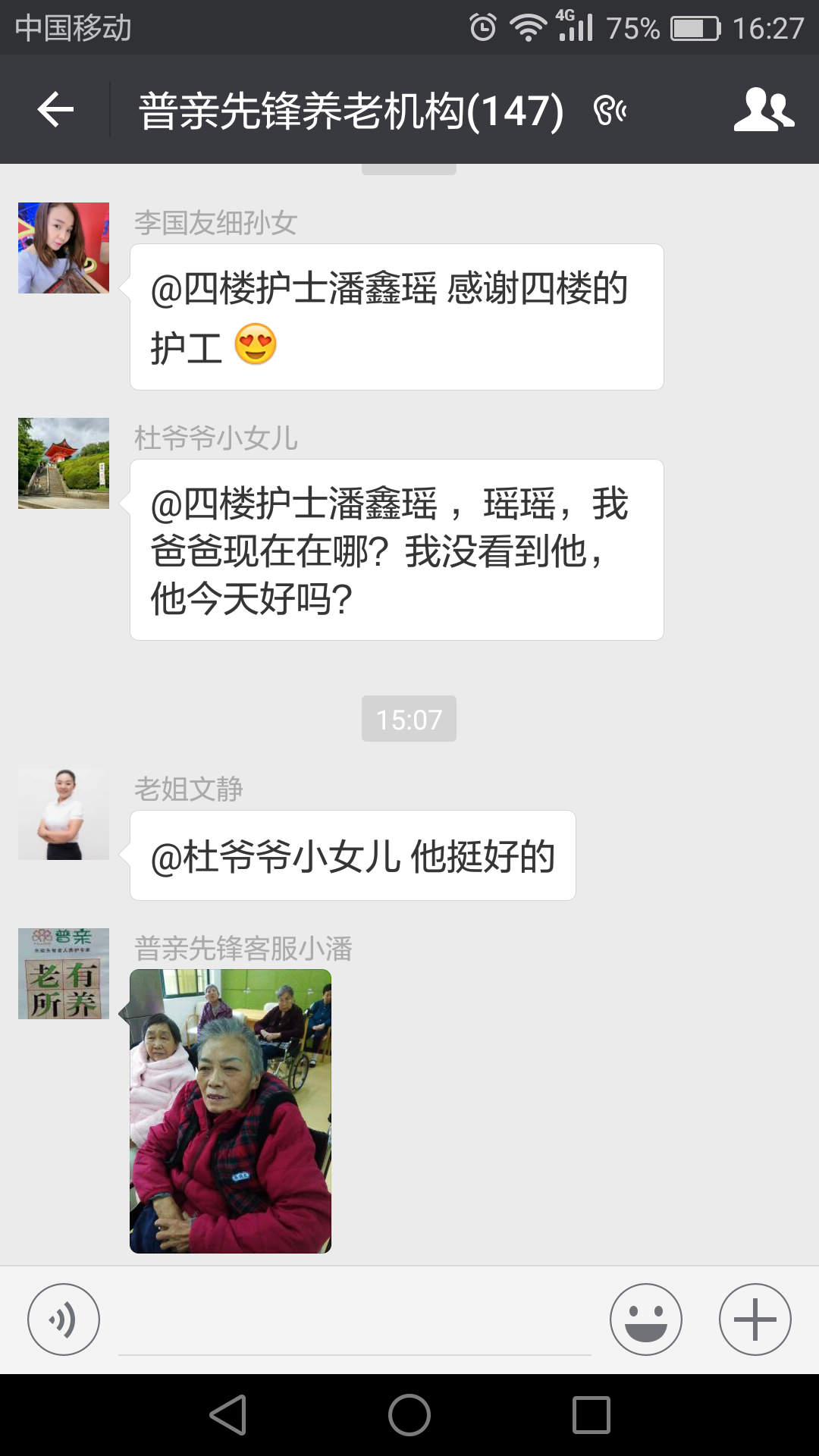Screen dimensions: 819x1456
Task: Tap the message text input field
Action: 354,1323
